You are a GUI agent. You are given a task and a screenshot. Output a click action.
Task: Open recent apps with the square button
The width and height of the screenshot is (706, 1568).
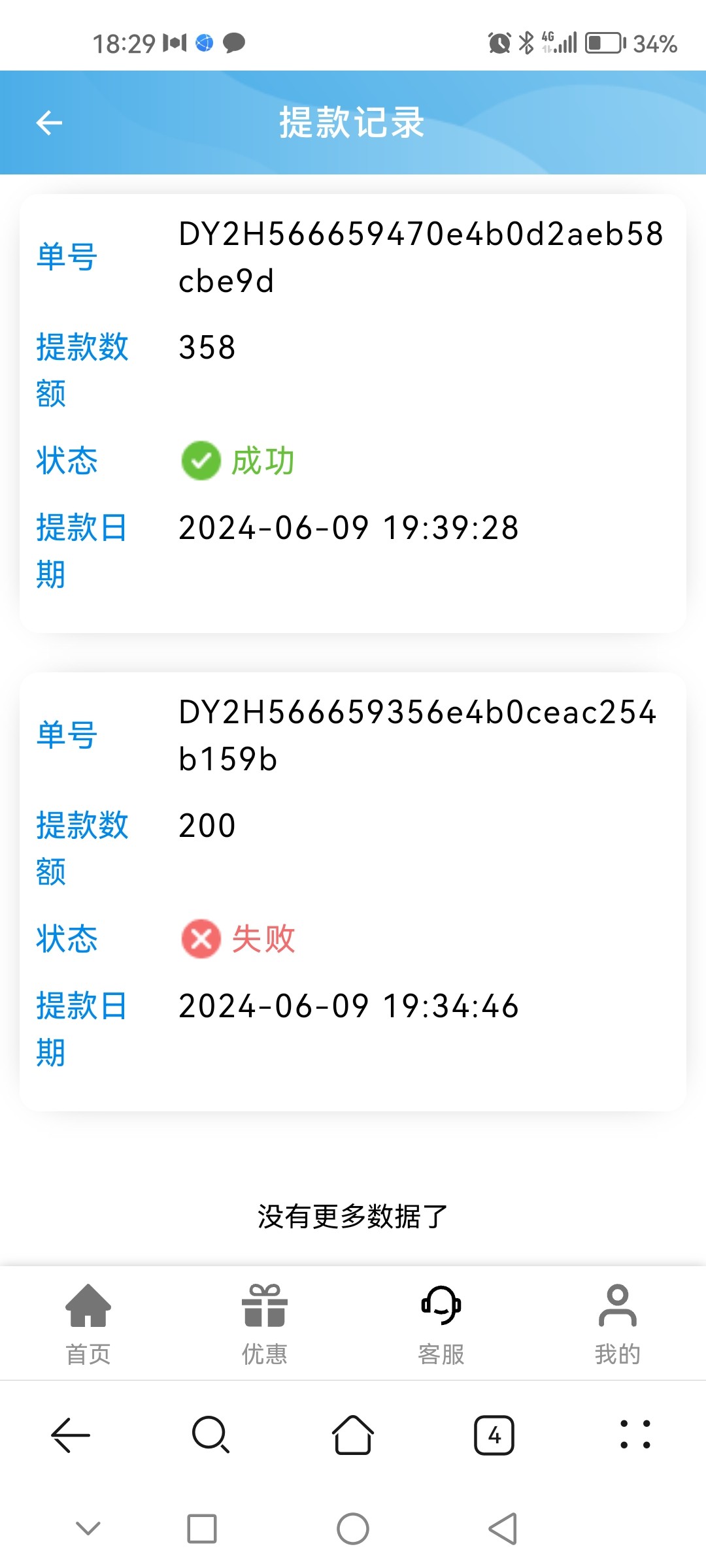click(x=202, y=1529)
